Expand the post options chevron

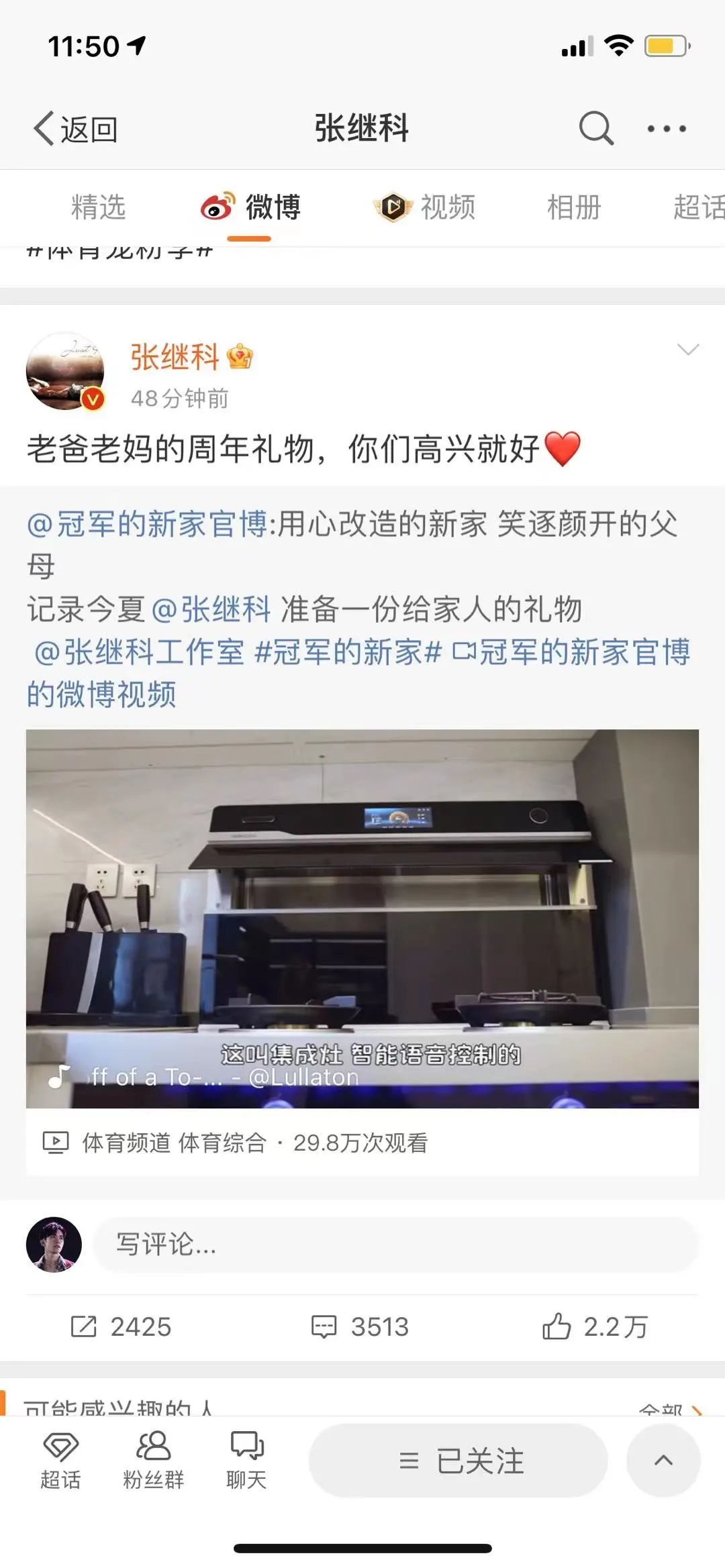[688, 350]
